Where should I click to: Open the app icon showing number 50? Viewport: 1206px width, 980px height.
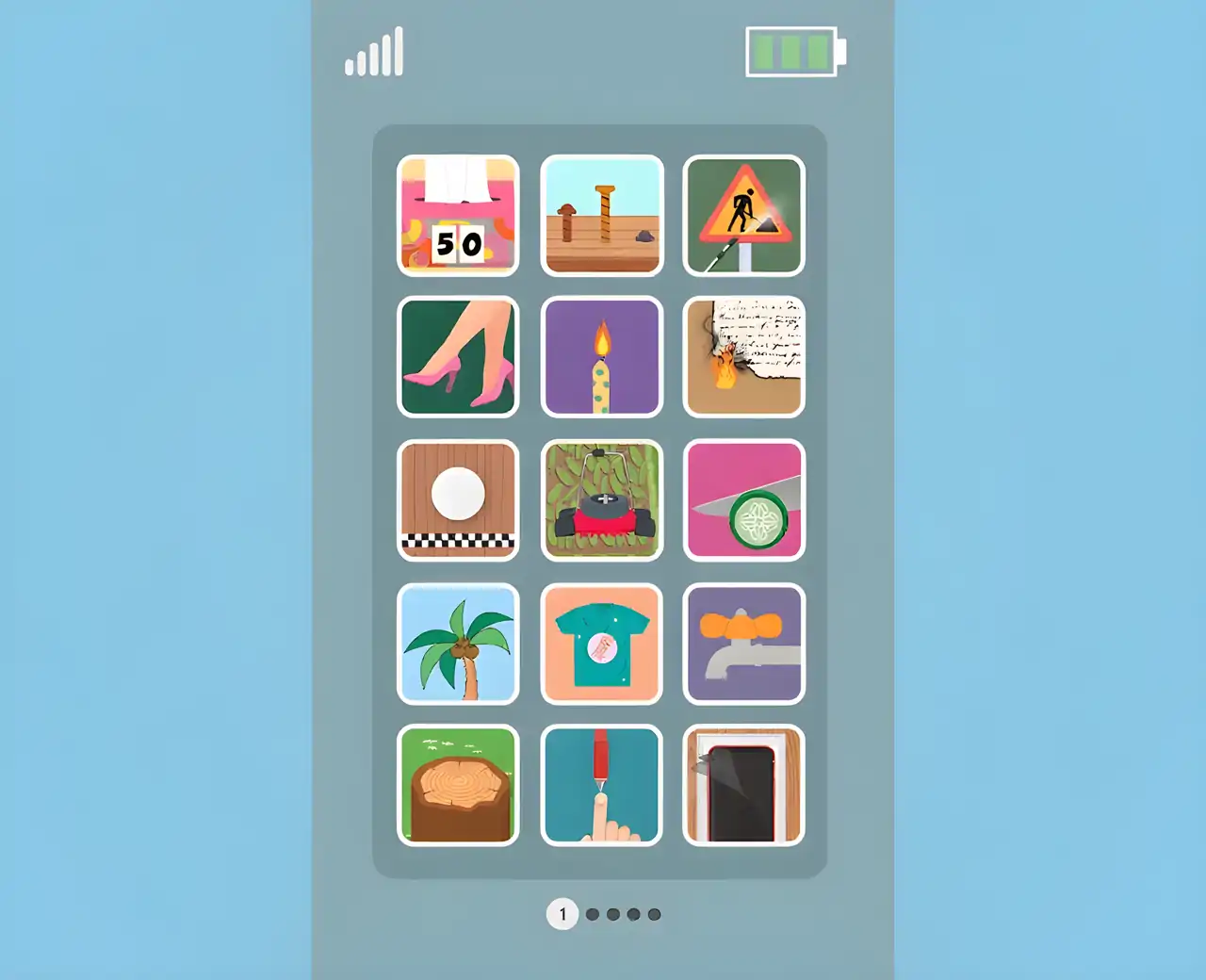coord(458,216)
